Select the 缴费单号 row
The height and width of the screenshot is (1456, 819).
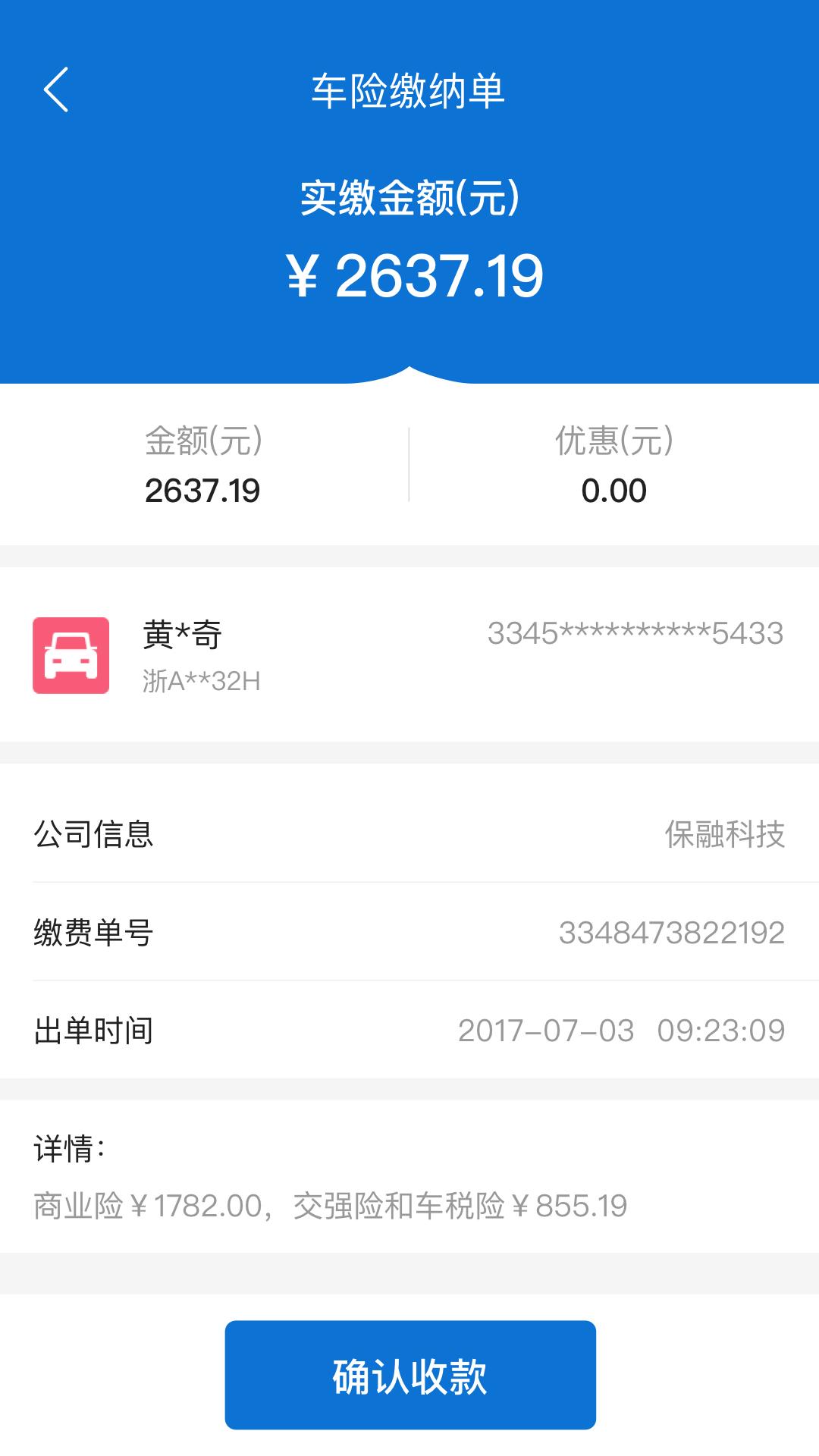(x=409, y=934)
